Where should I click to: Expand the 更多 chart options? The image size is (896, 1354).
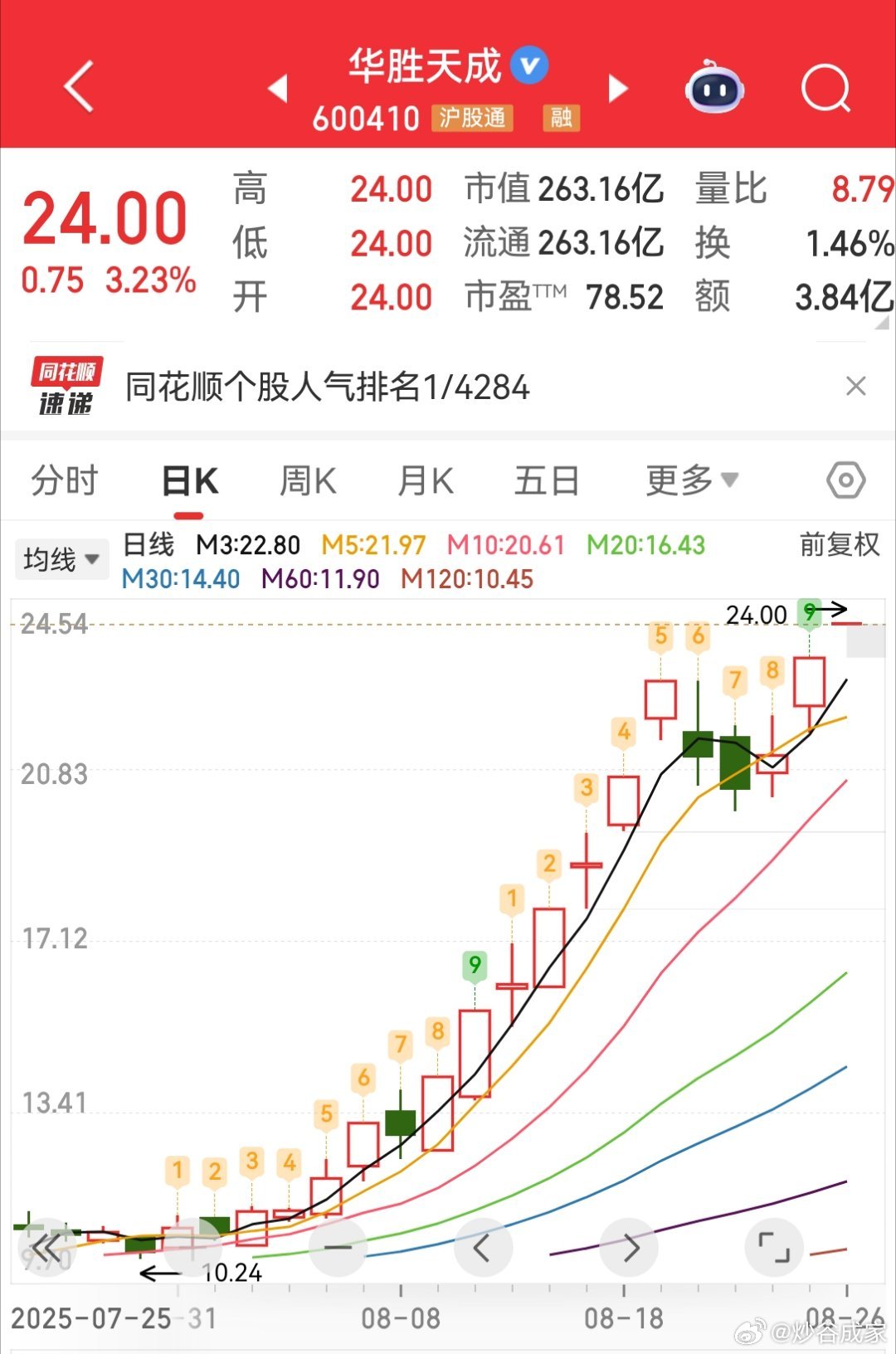coord(691,480)
